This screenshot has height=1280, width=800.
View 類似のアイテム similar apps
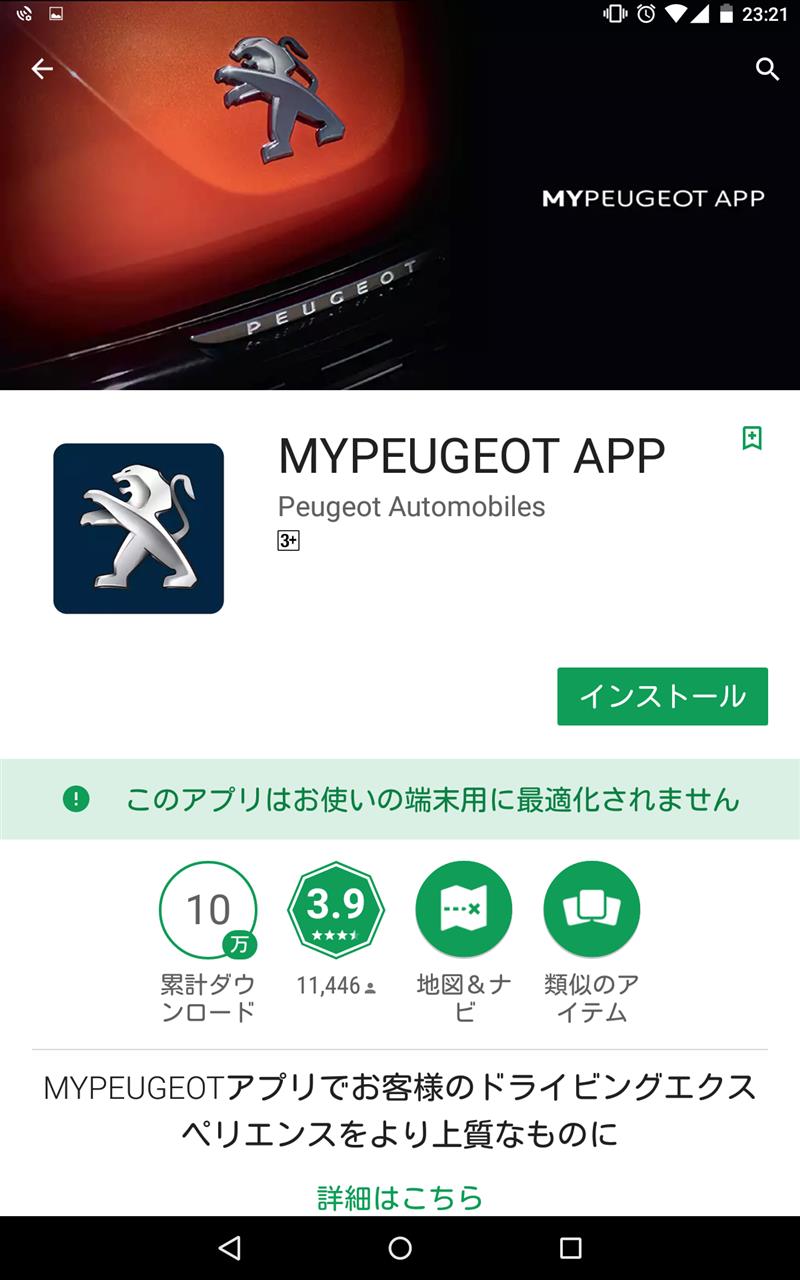(x=591, y=942)
